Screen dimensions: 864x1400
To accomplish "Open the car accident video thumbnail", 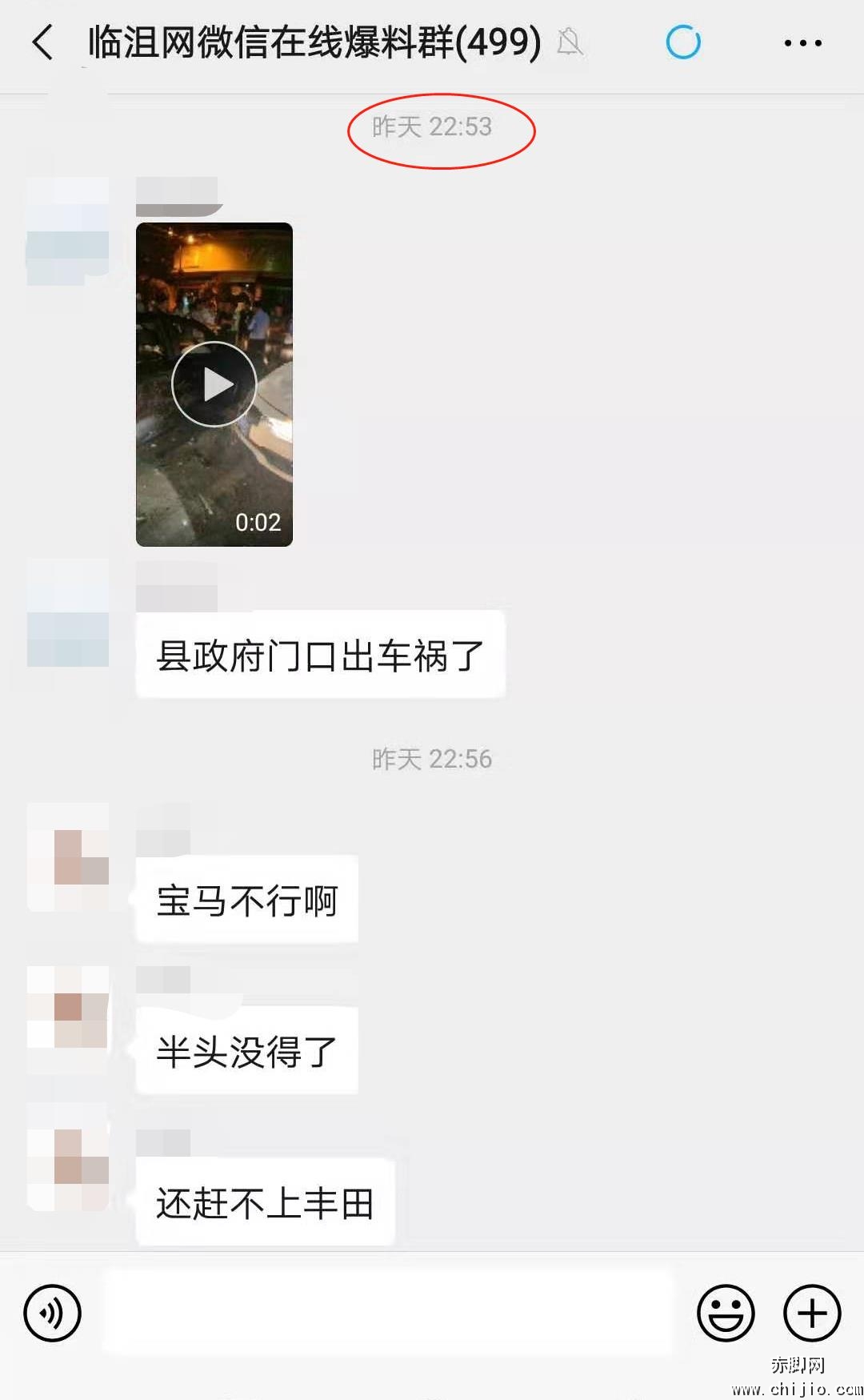I will click(x=214, y=384).
